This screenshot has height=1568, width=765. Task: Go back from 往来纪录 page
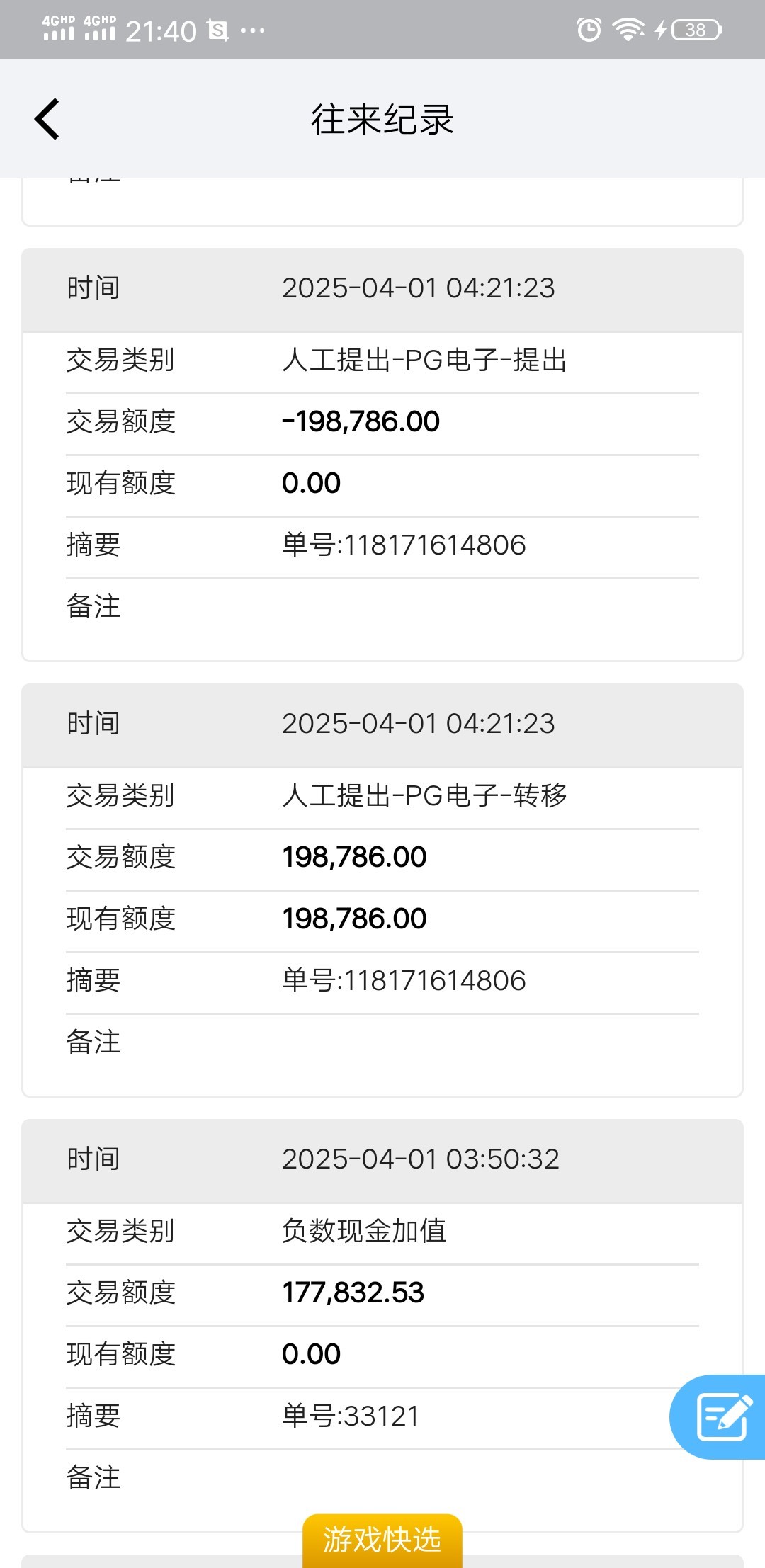[47, 119]
